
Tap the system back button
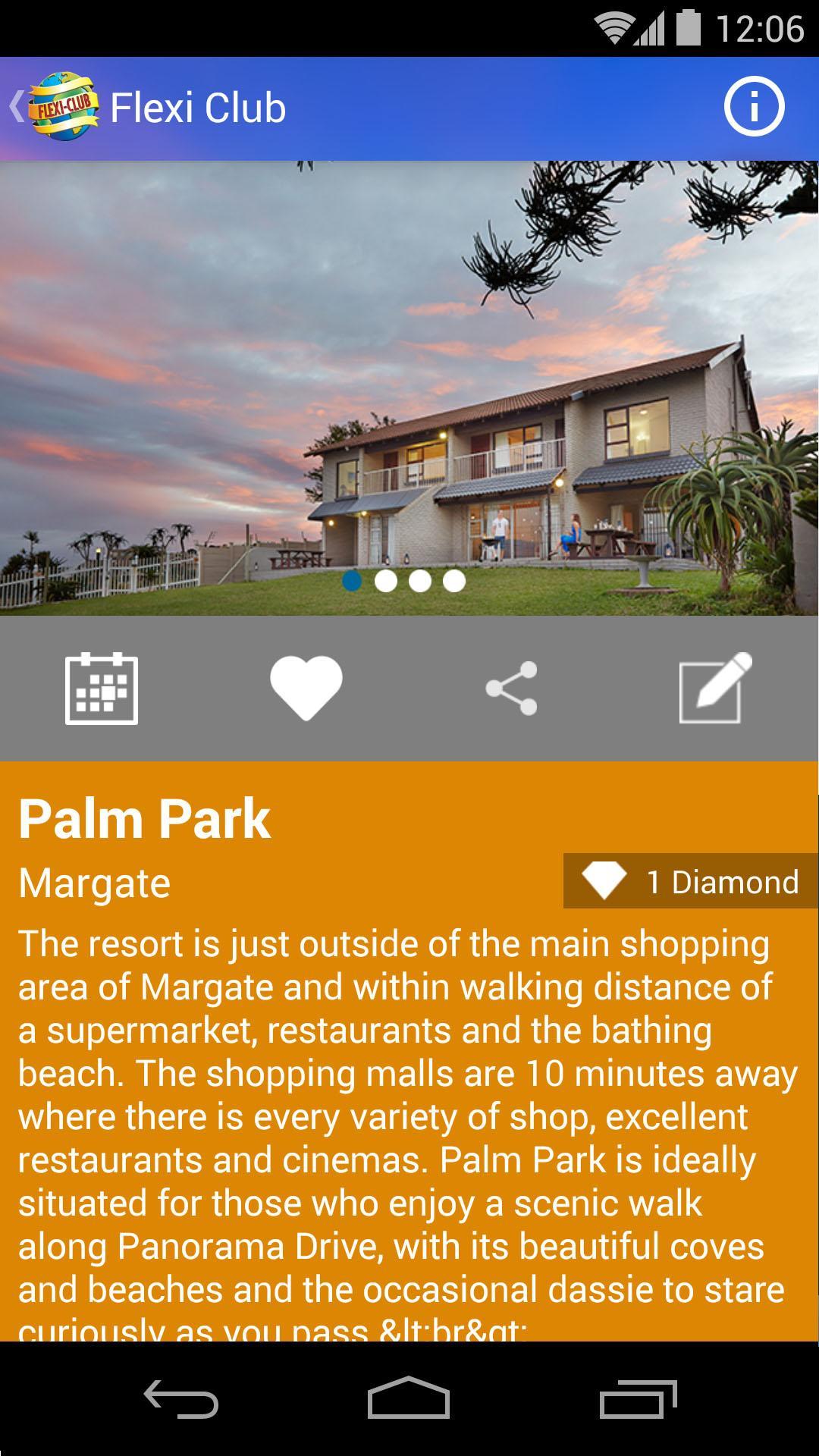point(180,1399)
